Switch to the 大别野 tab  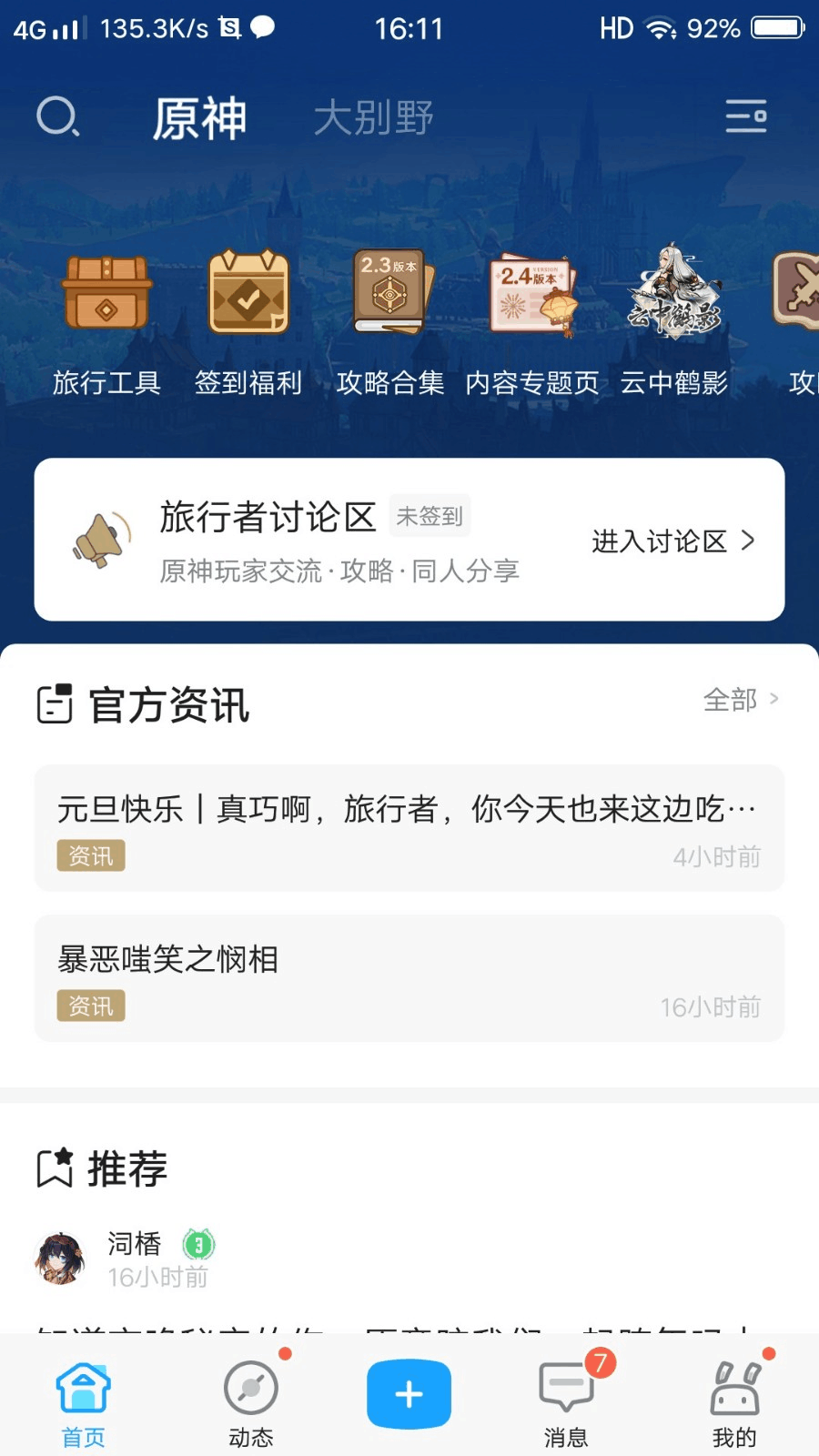click(x=373, y=118)
